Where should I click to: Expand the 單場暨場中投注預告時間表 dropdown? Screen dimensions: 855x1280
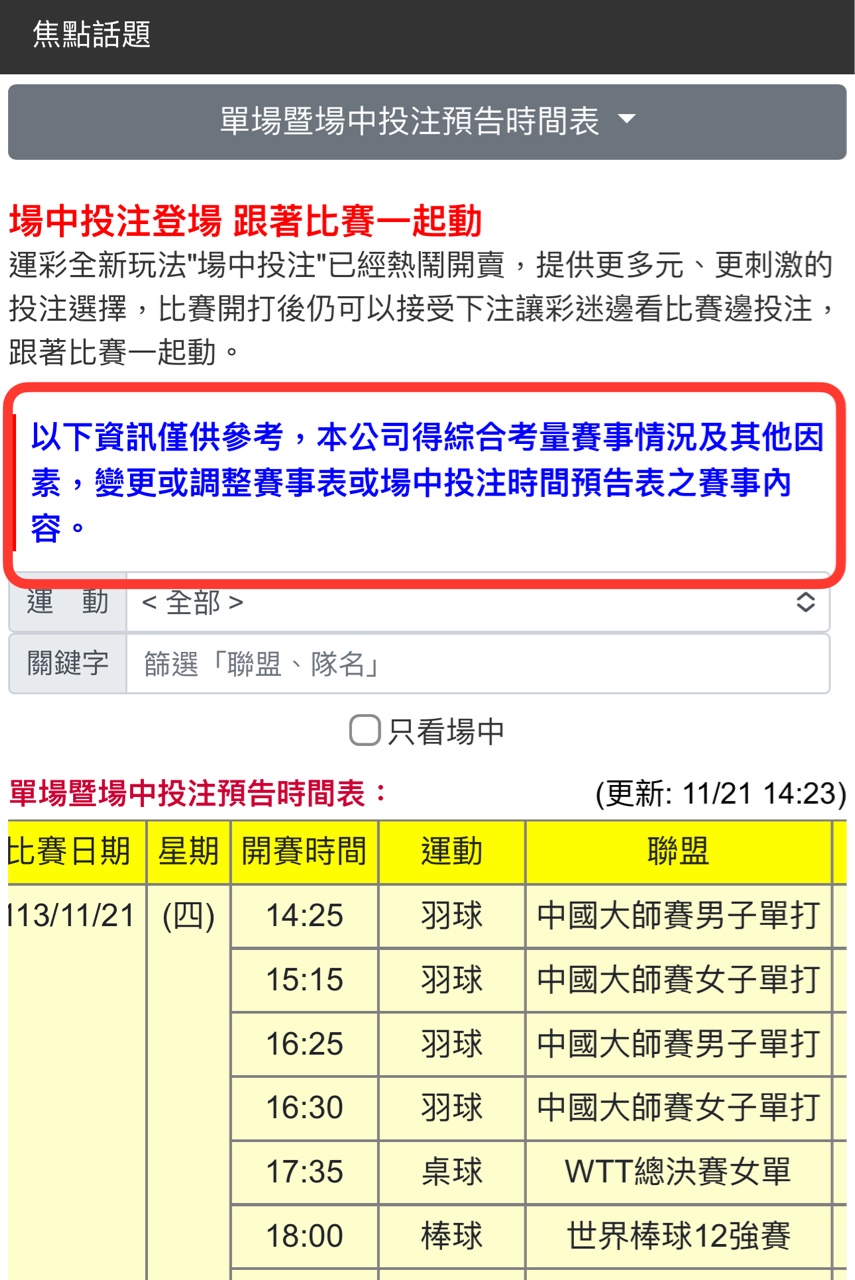pos(427,122)
